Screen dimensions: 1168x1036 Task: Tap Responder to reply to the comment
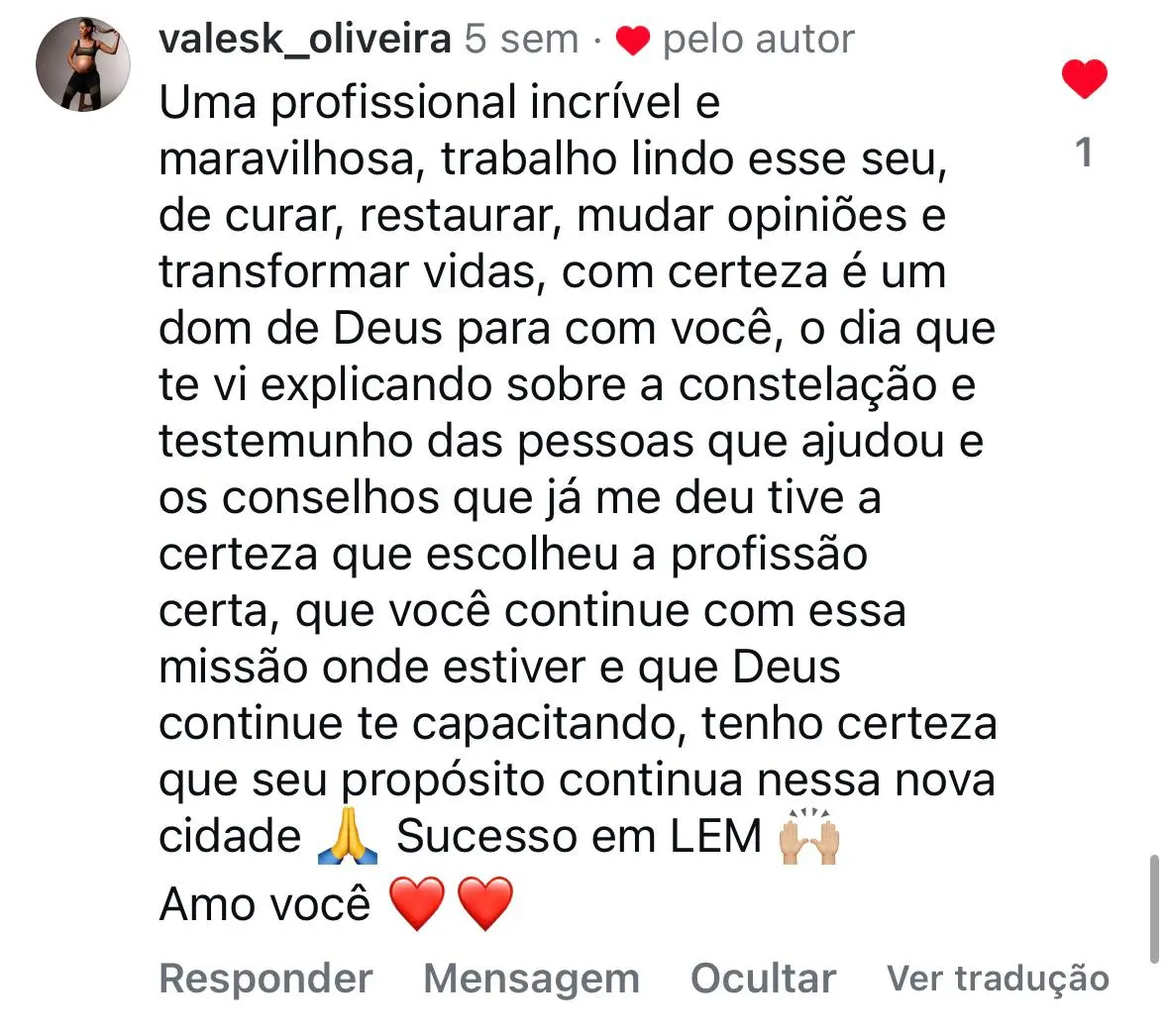point(265,978)
